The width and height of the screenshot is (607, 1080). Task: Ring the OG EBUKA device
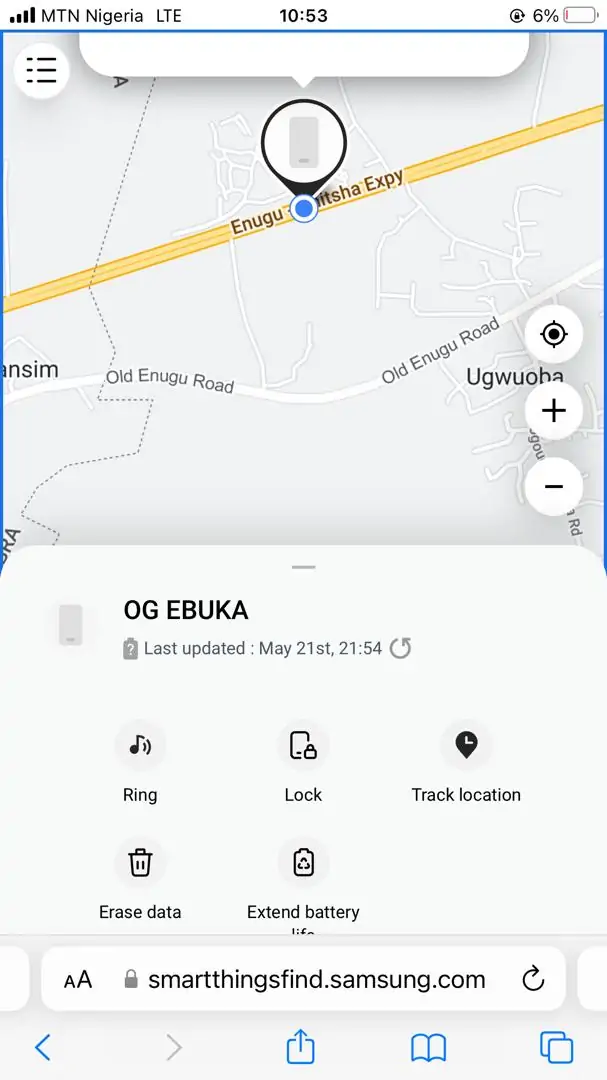click(140, 746)
